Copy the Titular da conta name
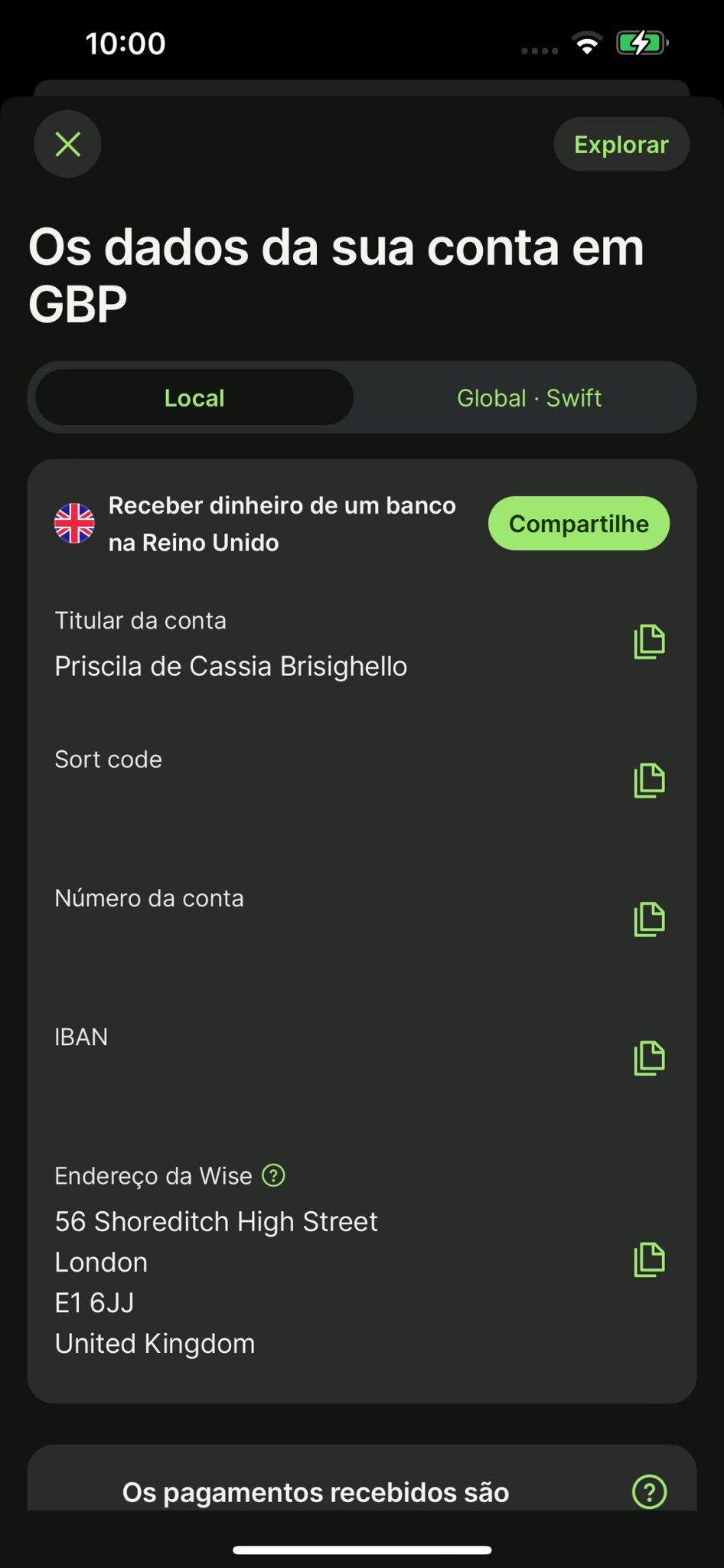The height and width of the screenshot is (1568, 724). pos(649,642)
